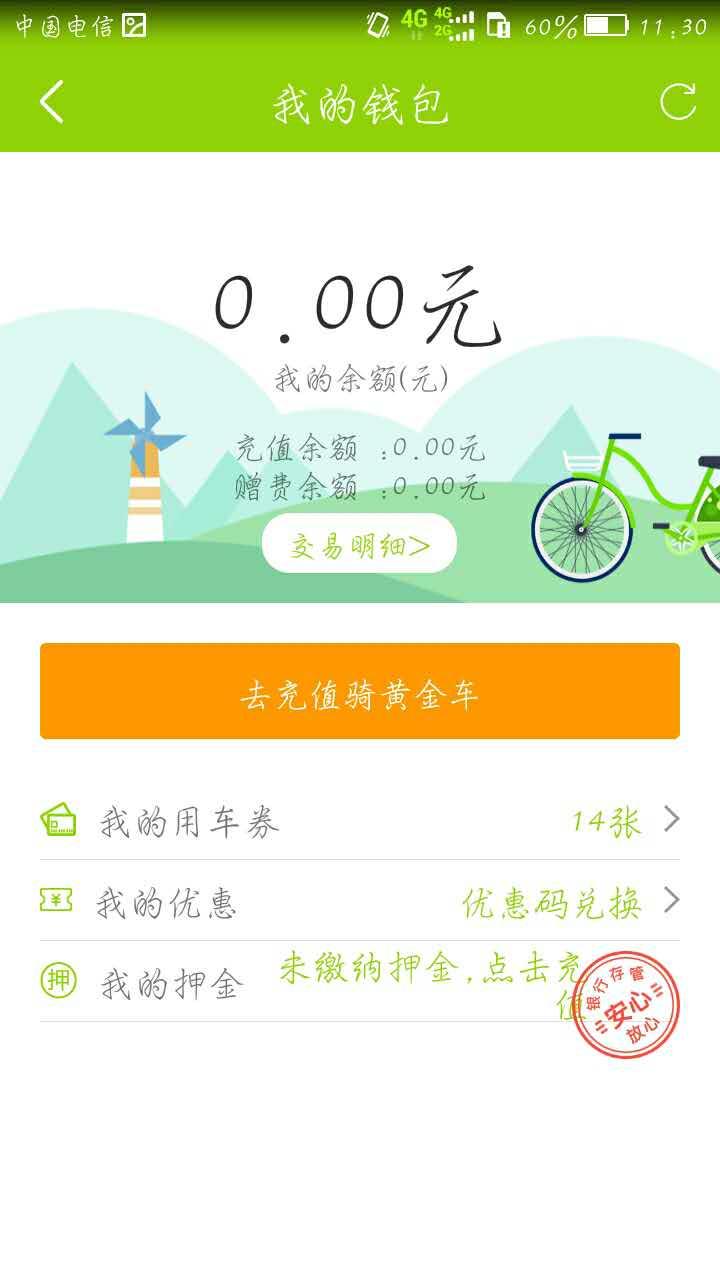Tap the coupon ticket icon beside 我的优惠
The width and height of the screenshot is (720, 1280).
pyautogui.click(x=57, y=901)
